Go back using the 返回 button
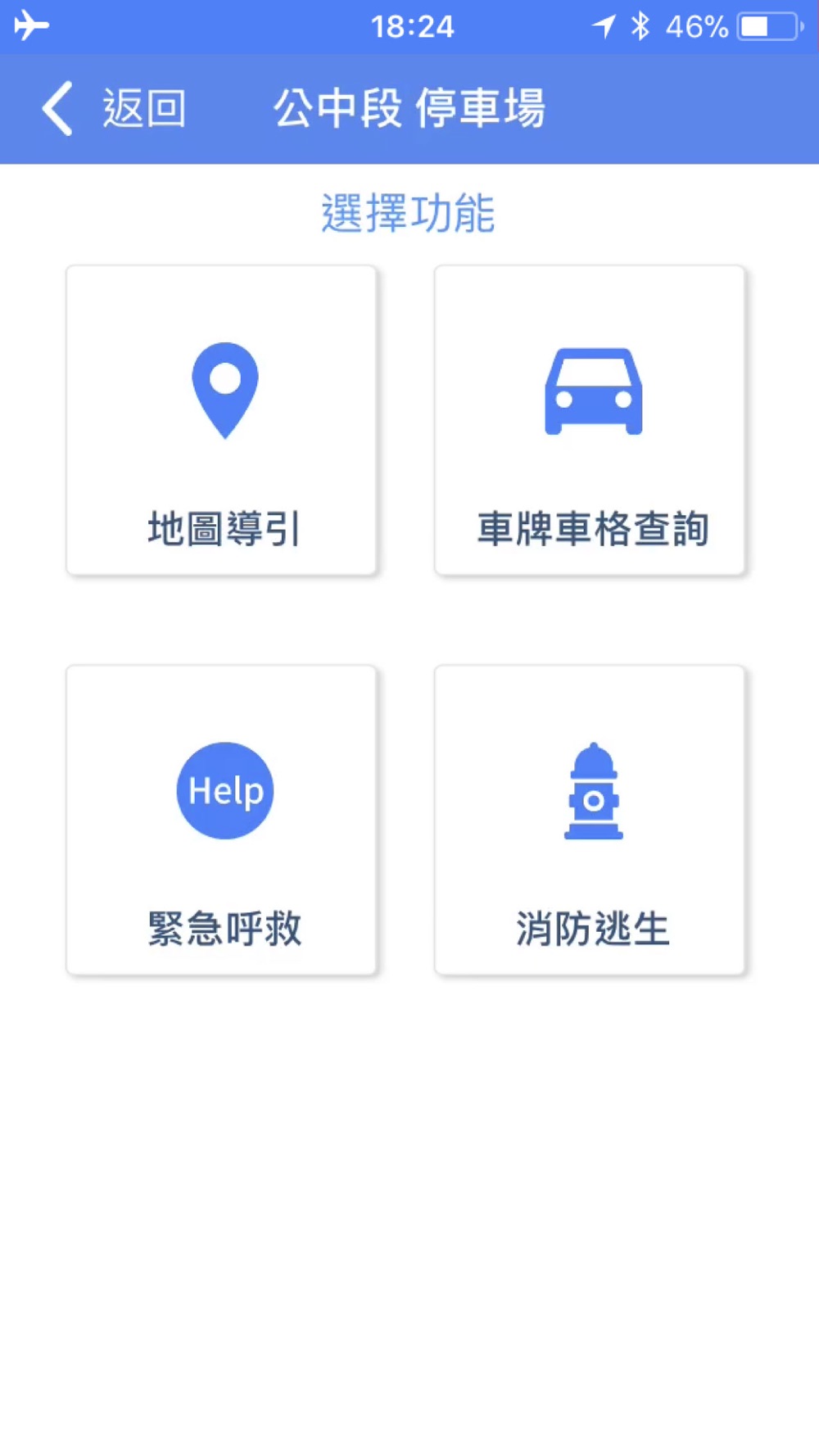Viewport: 819px width, 1456px height. 115,108
